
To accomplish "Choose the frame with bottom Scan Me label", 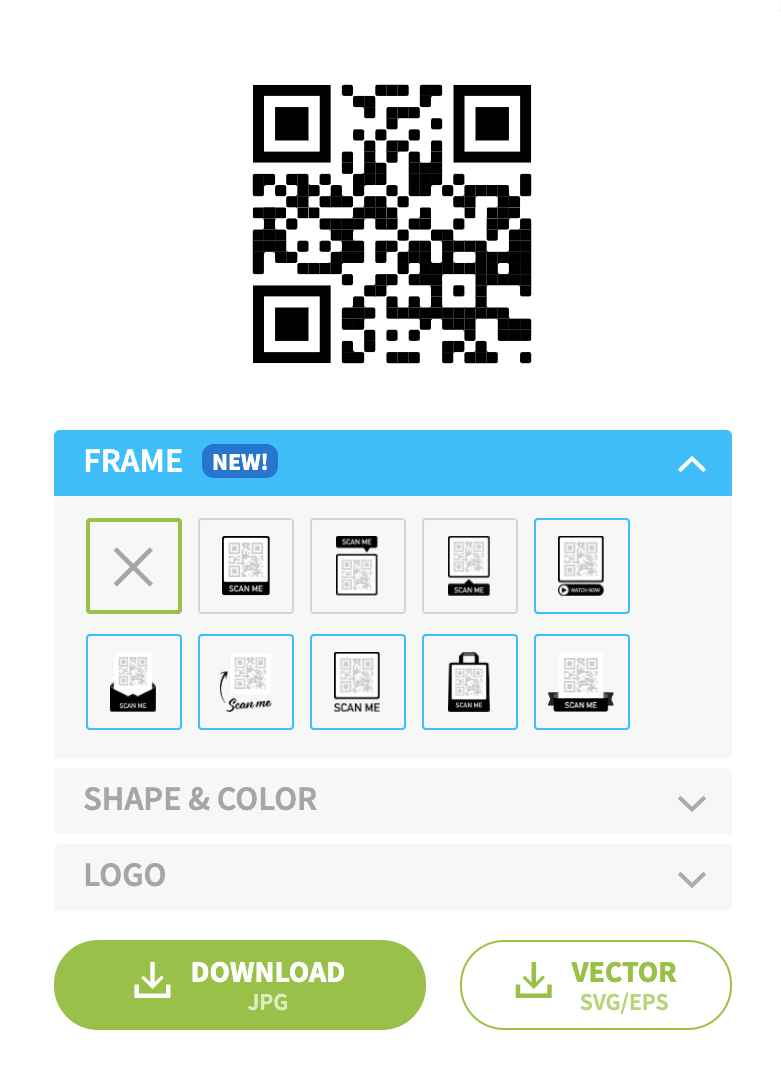I will [x=246, y=566].
